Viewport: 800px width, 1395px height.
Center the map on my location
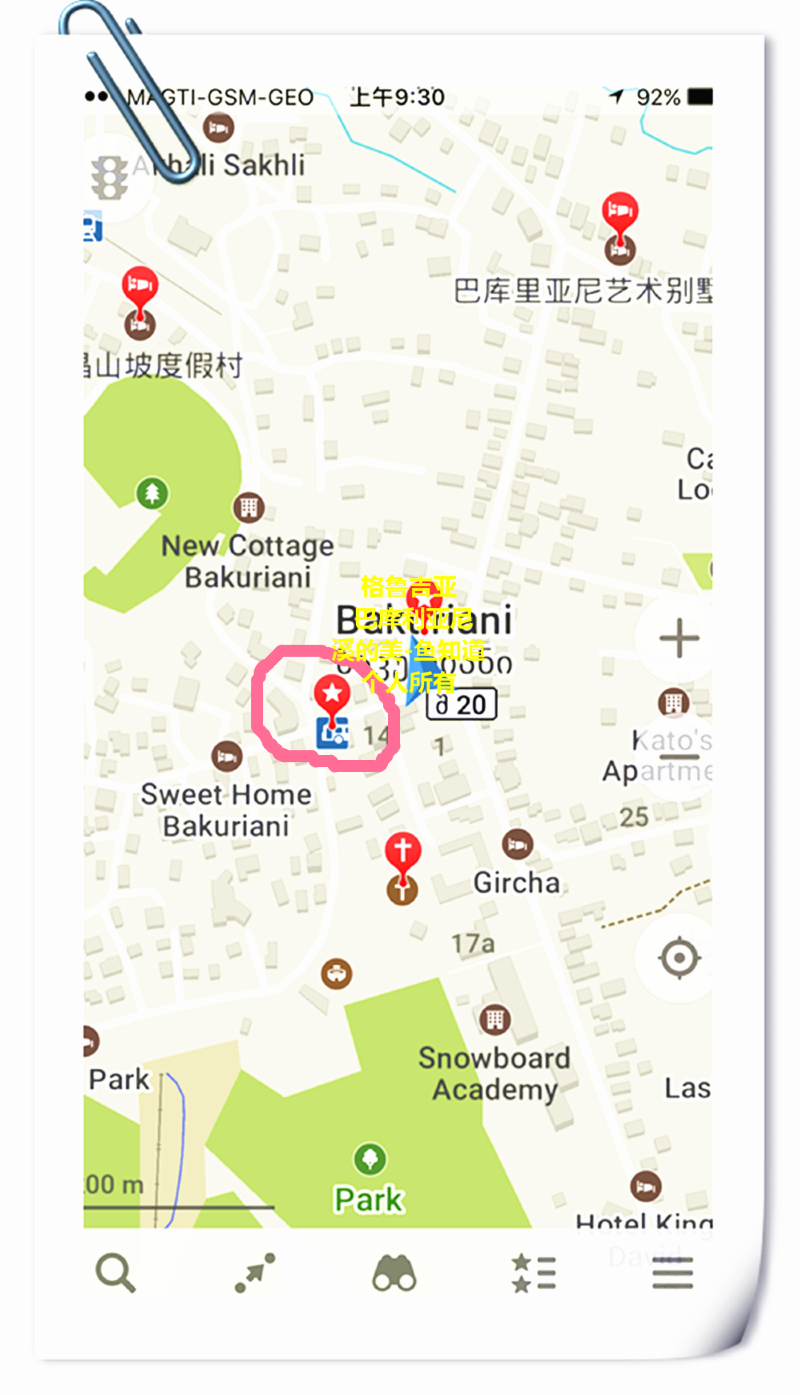pos(679,958)
